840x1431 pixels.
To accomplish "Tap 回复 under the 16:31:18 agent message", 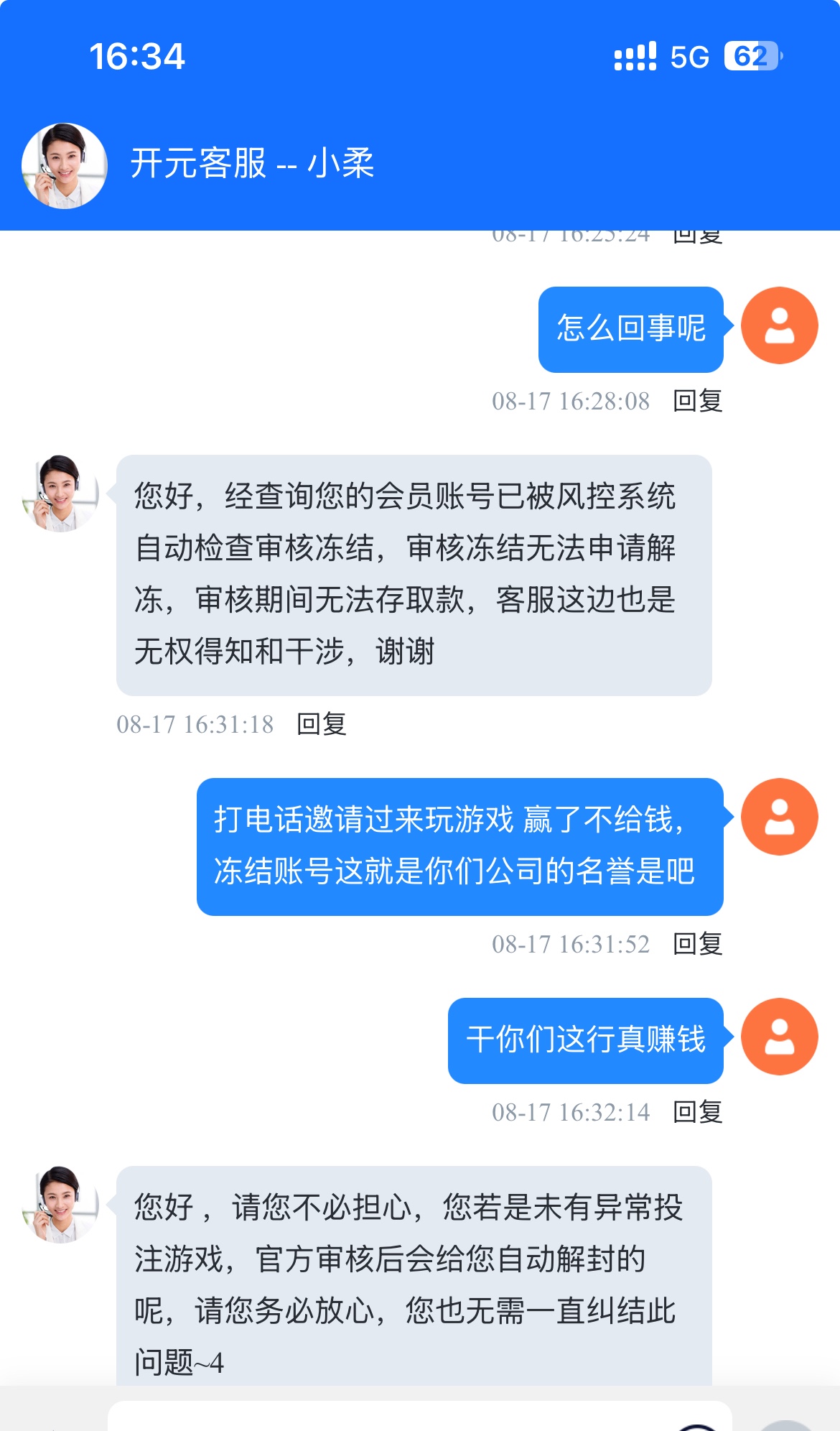I will coord(321,724).
